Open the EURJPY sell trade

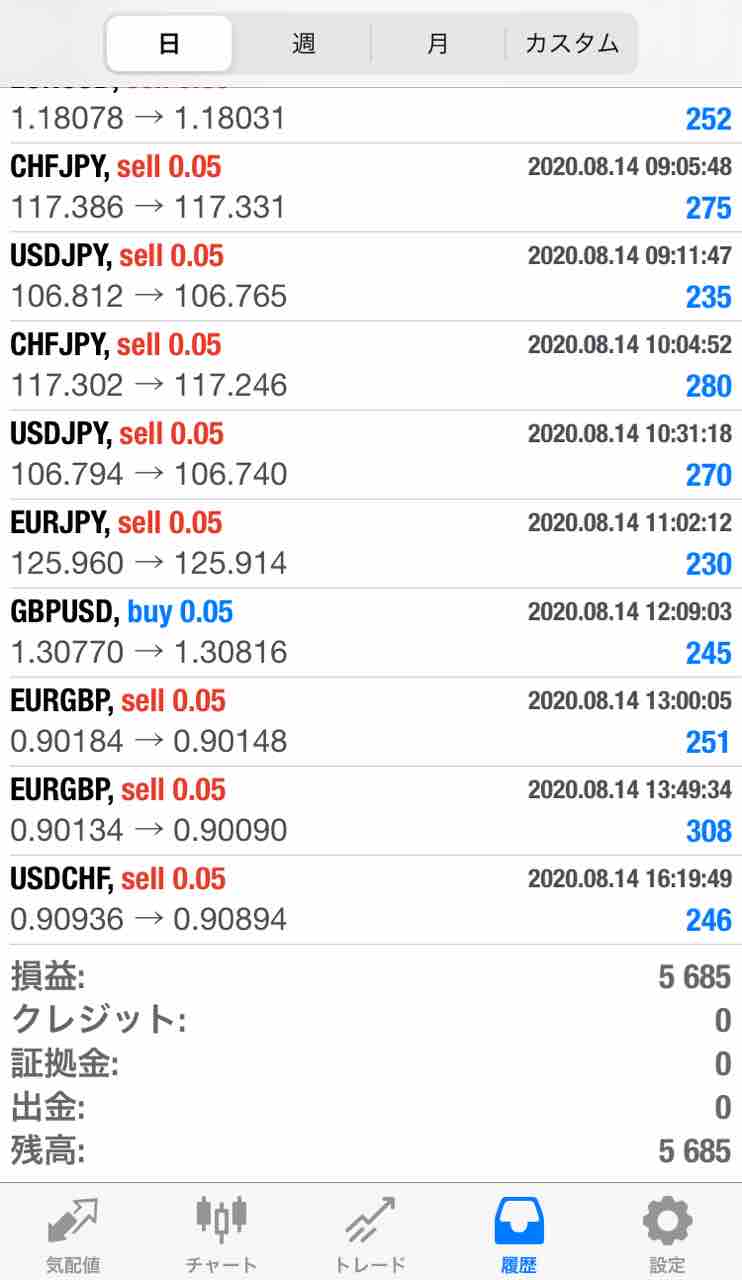point(370,543)
